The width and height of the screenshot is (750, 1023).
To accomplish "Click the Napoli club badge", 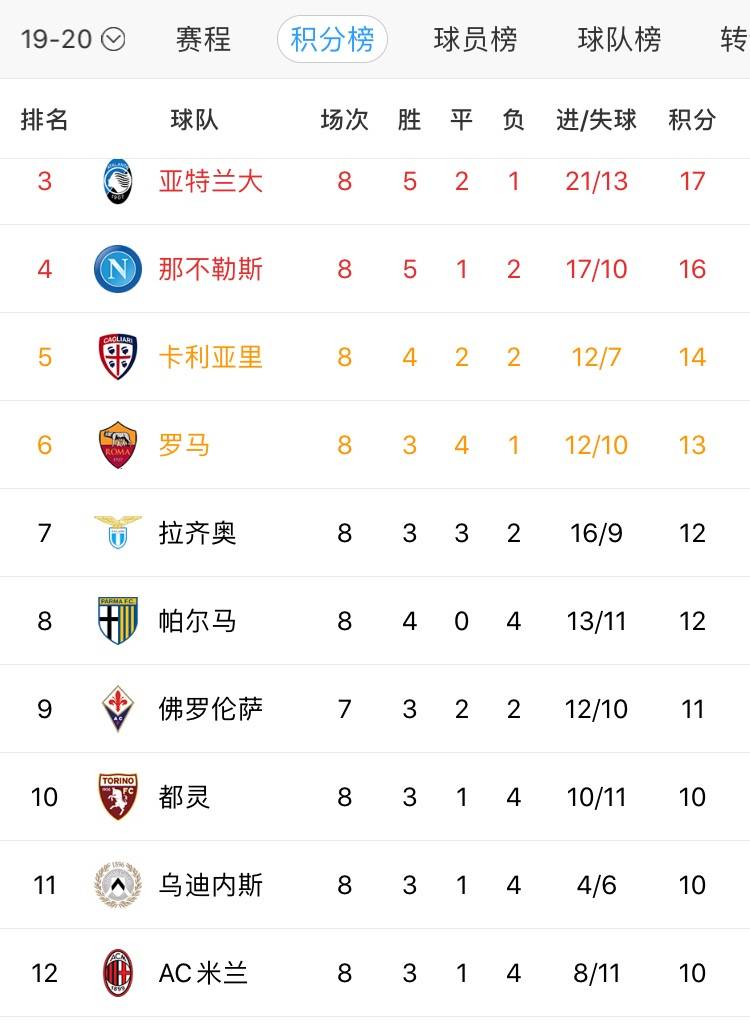I will coord(117,269).
